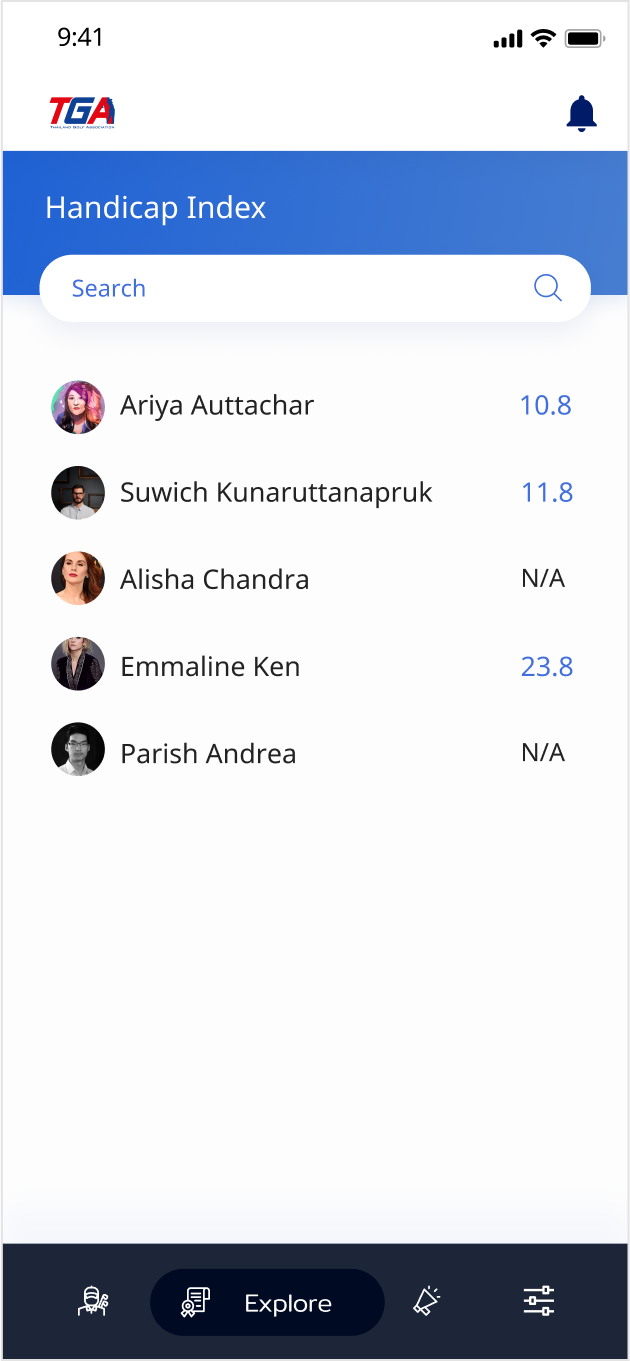The width and height of the screenshot is (630, 1361).
Task: Switch to the Explore tab
Action: (267, 1303)
